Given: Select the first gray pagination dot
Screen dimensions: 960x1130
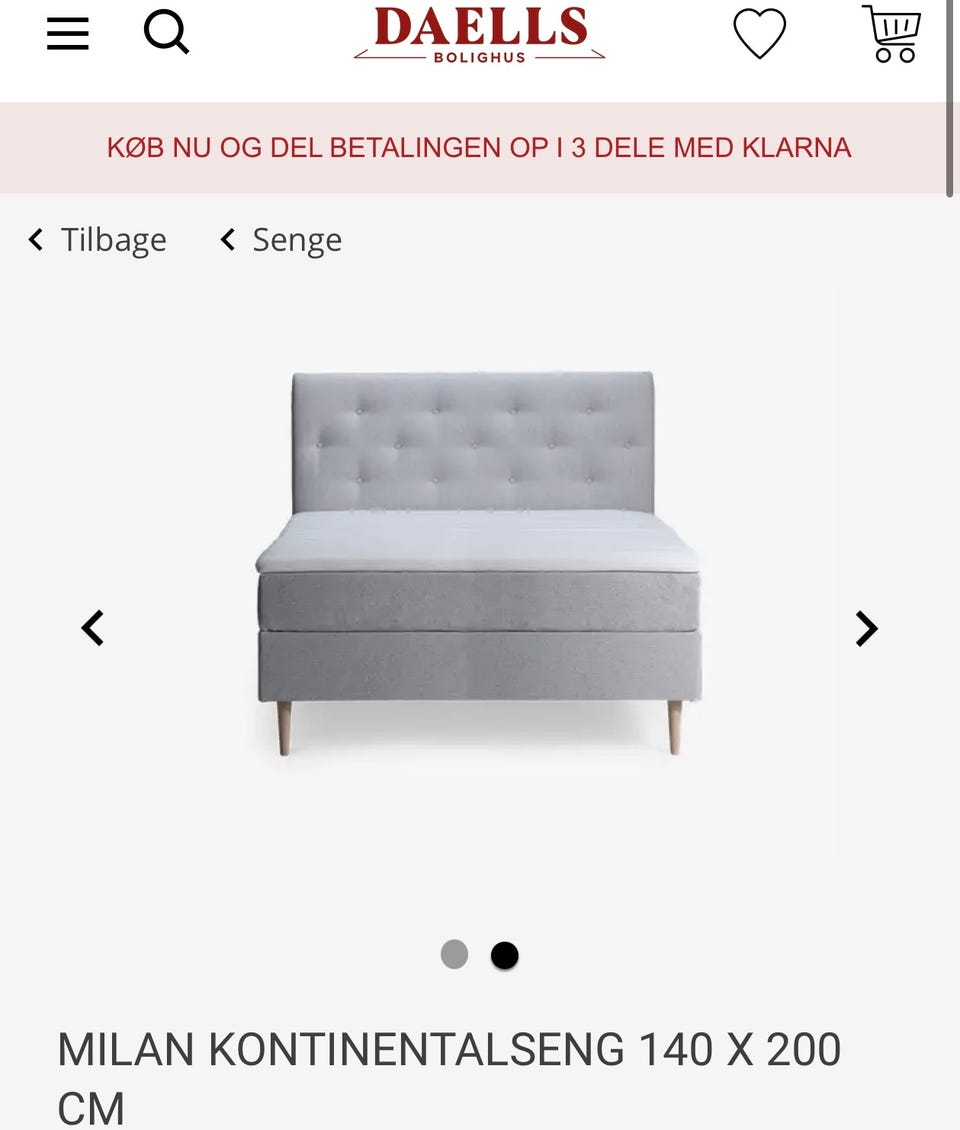Looking at the screenshot, I should click(455, 955).
